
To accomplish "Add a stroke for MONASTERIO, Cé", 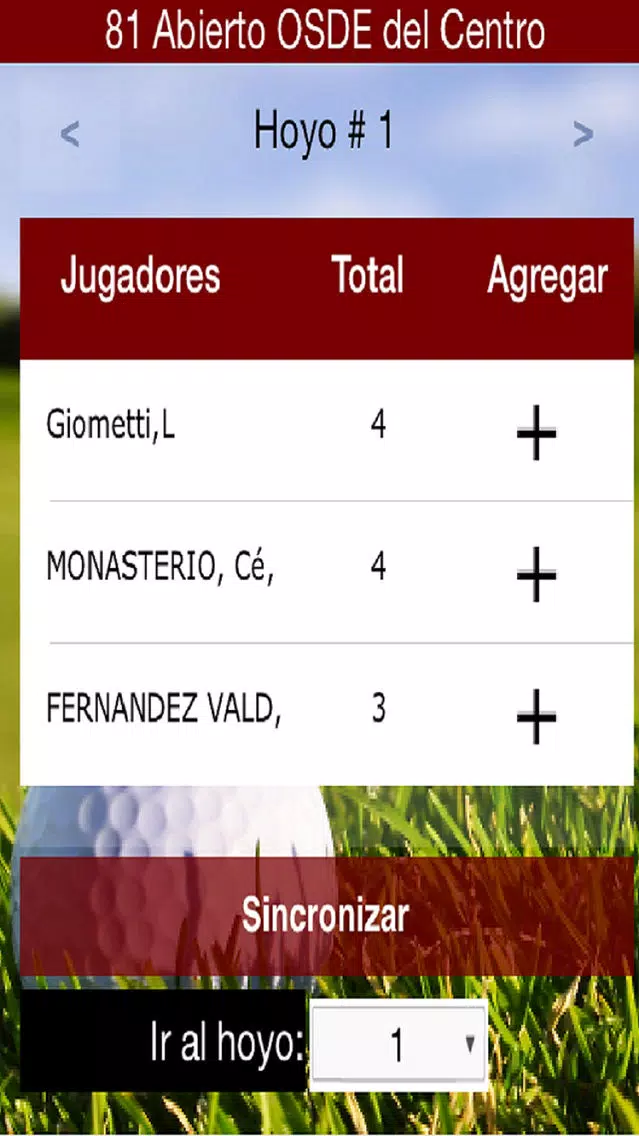I will (536, 575).
